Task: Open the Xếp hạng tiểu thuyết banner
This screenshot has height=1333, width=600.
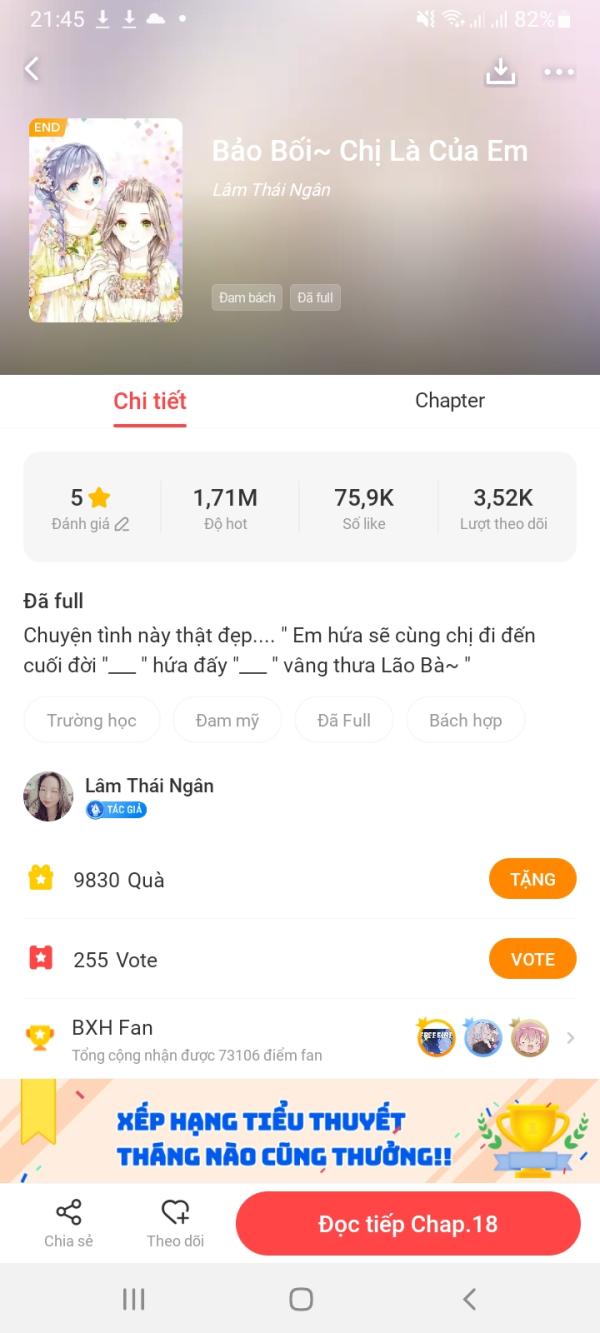Action: pos(300,1131)
